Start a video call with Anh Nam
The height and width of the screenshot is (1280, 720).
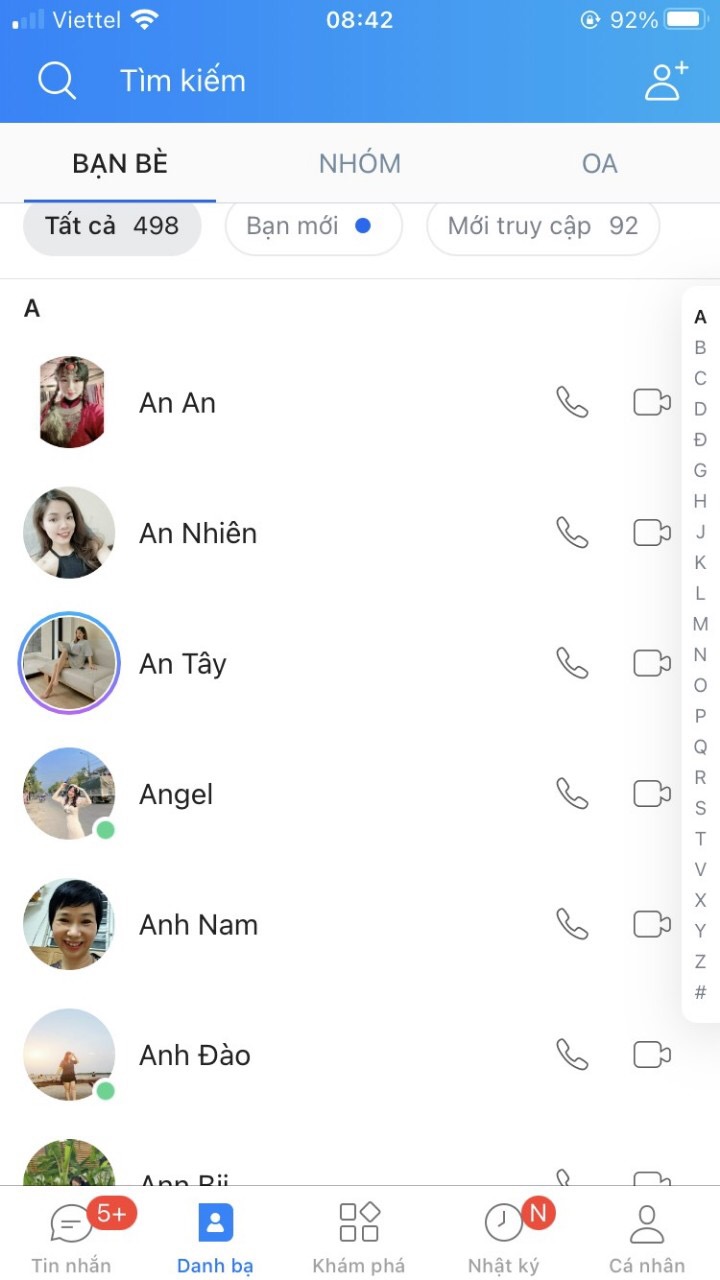[x=652, y=924]
